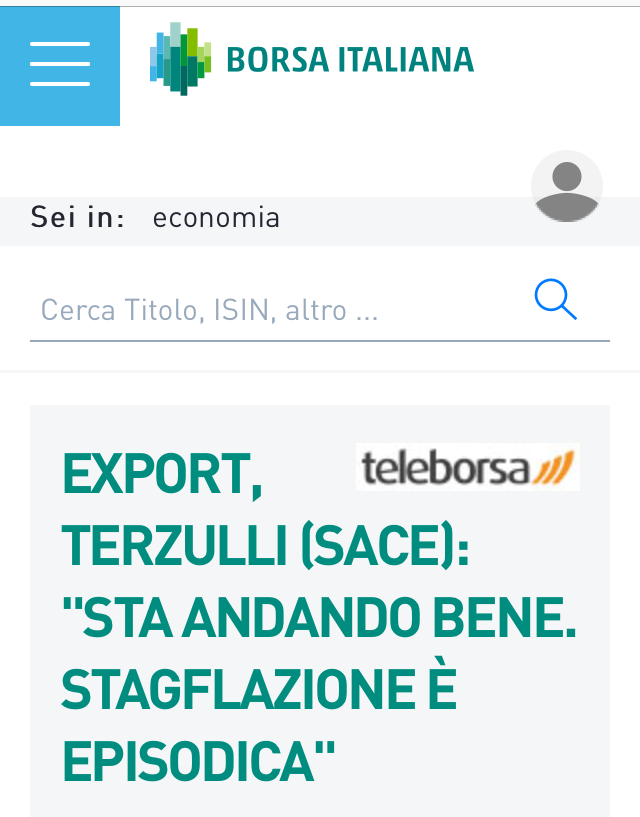Focus the Cerca Titolo, ISIN search field
Viewport: 640px width, 817px height.
pos(270,310)
